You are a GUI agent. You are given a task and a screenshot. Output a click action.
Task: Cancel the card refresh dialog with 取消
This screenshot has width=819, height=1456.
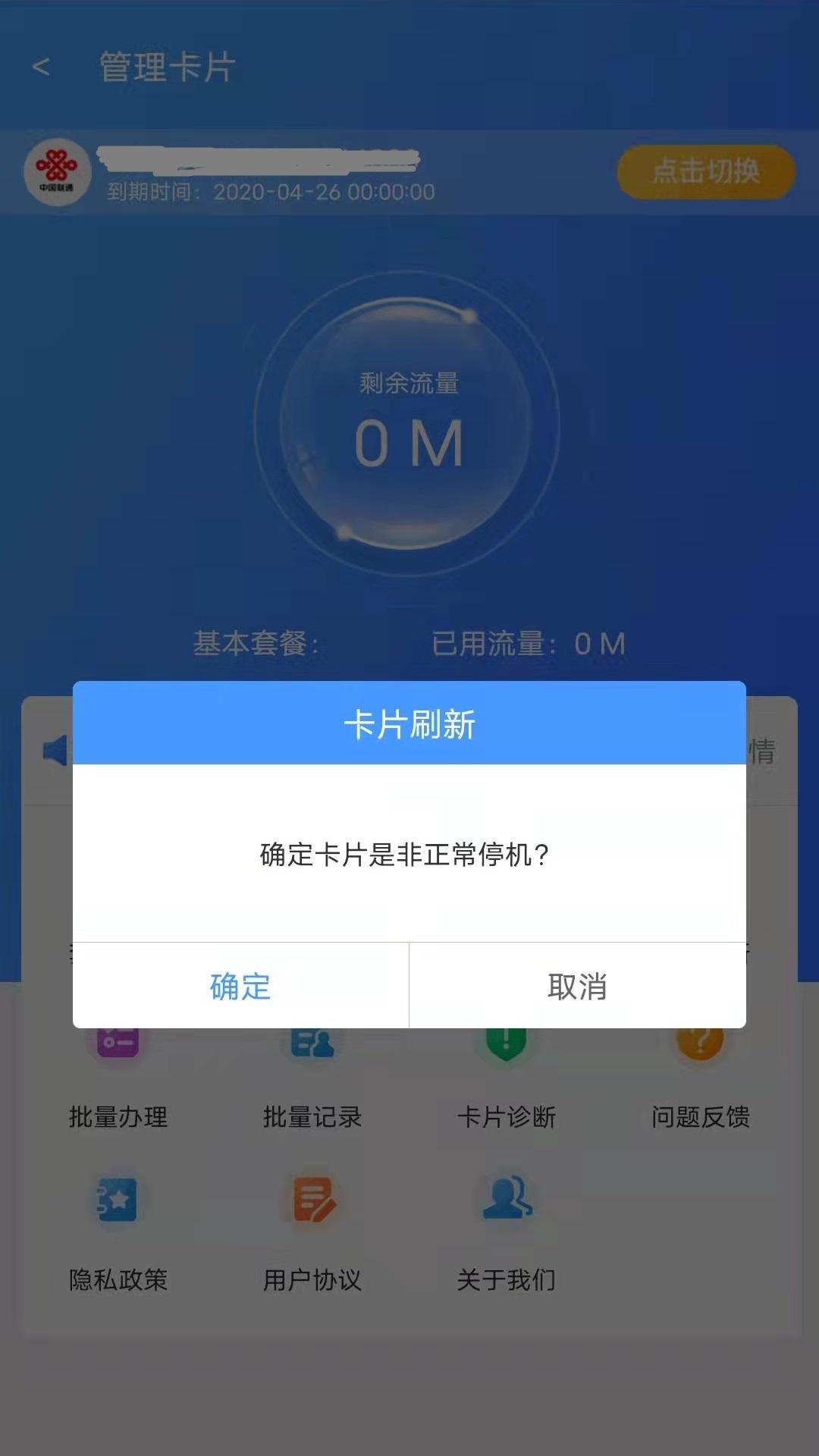(577, 986)
